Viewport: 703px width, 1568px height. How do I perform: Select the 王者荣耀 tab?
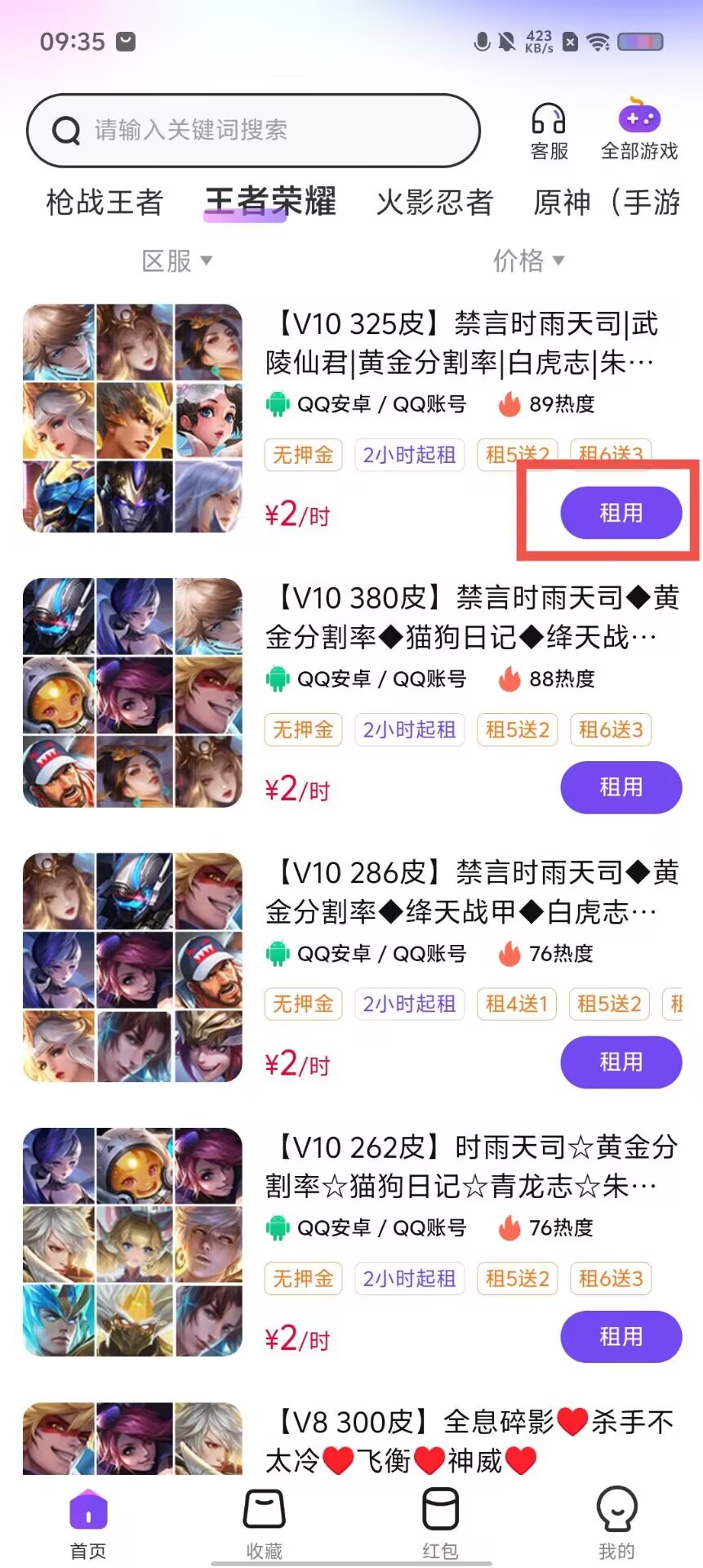click(x=270, y=202)
